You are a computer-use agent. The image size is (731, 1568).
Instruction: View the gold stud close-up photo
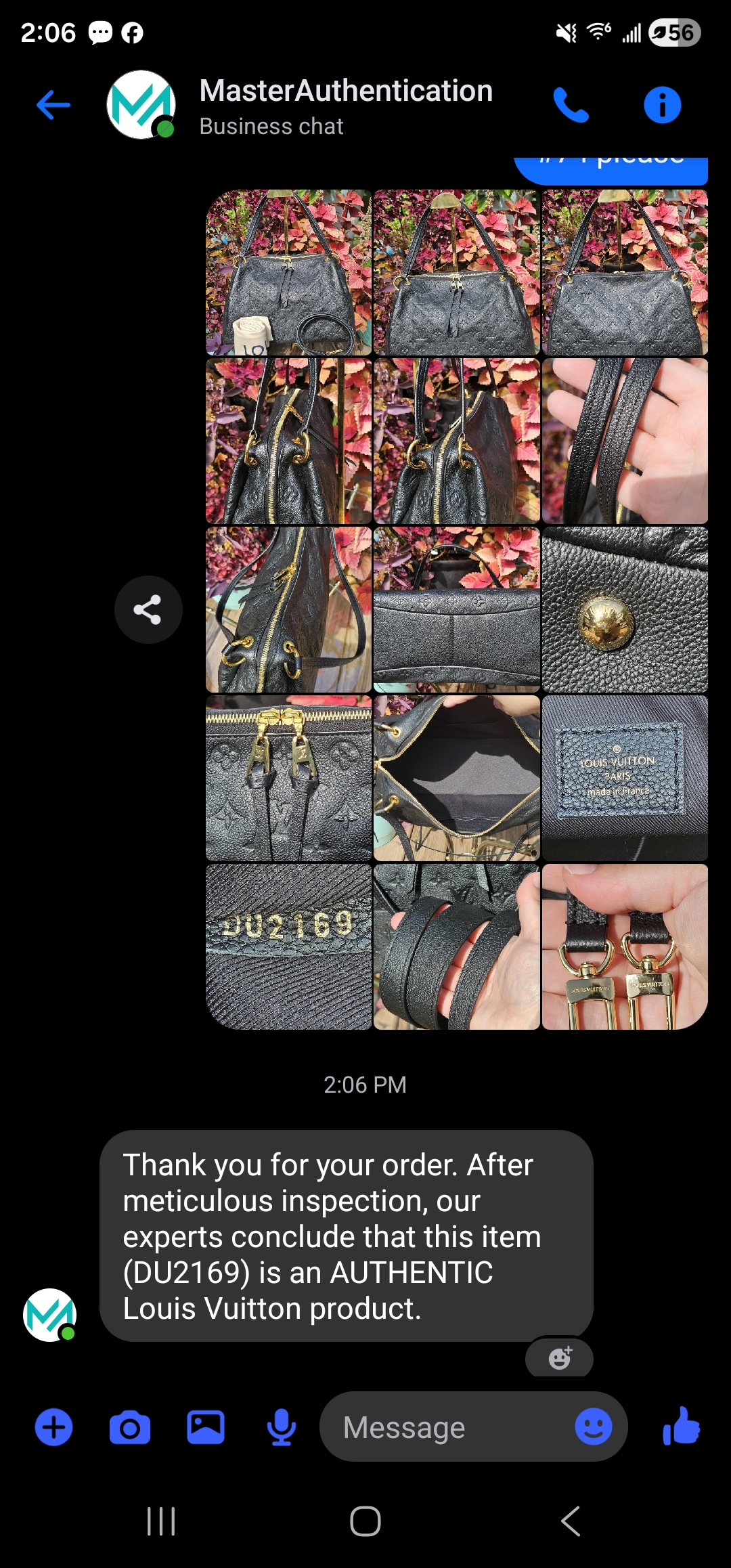click(x=625, y=609)
